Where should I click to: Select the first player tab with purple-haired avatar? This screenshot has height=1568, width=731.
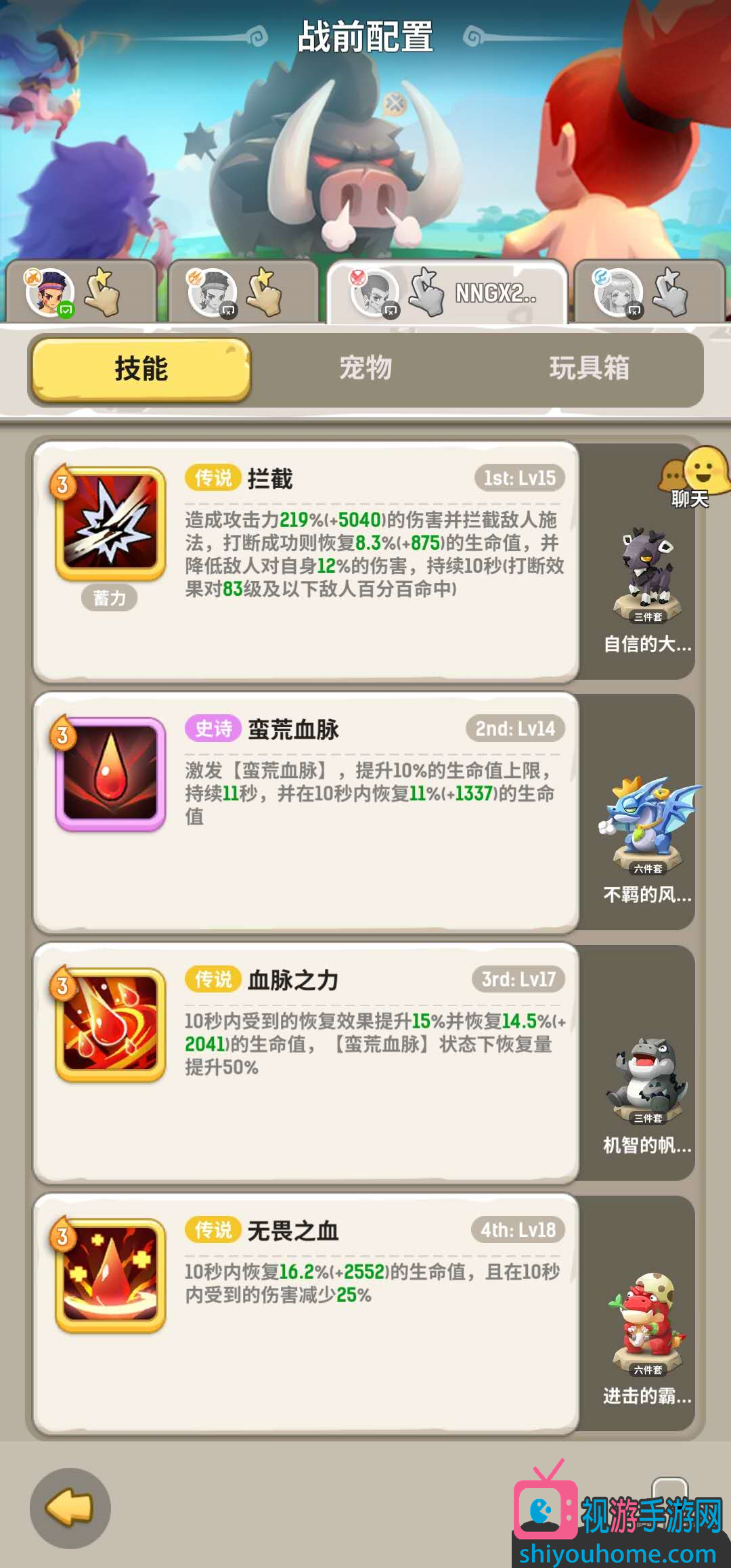point(80,293)
